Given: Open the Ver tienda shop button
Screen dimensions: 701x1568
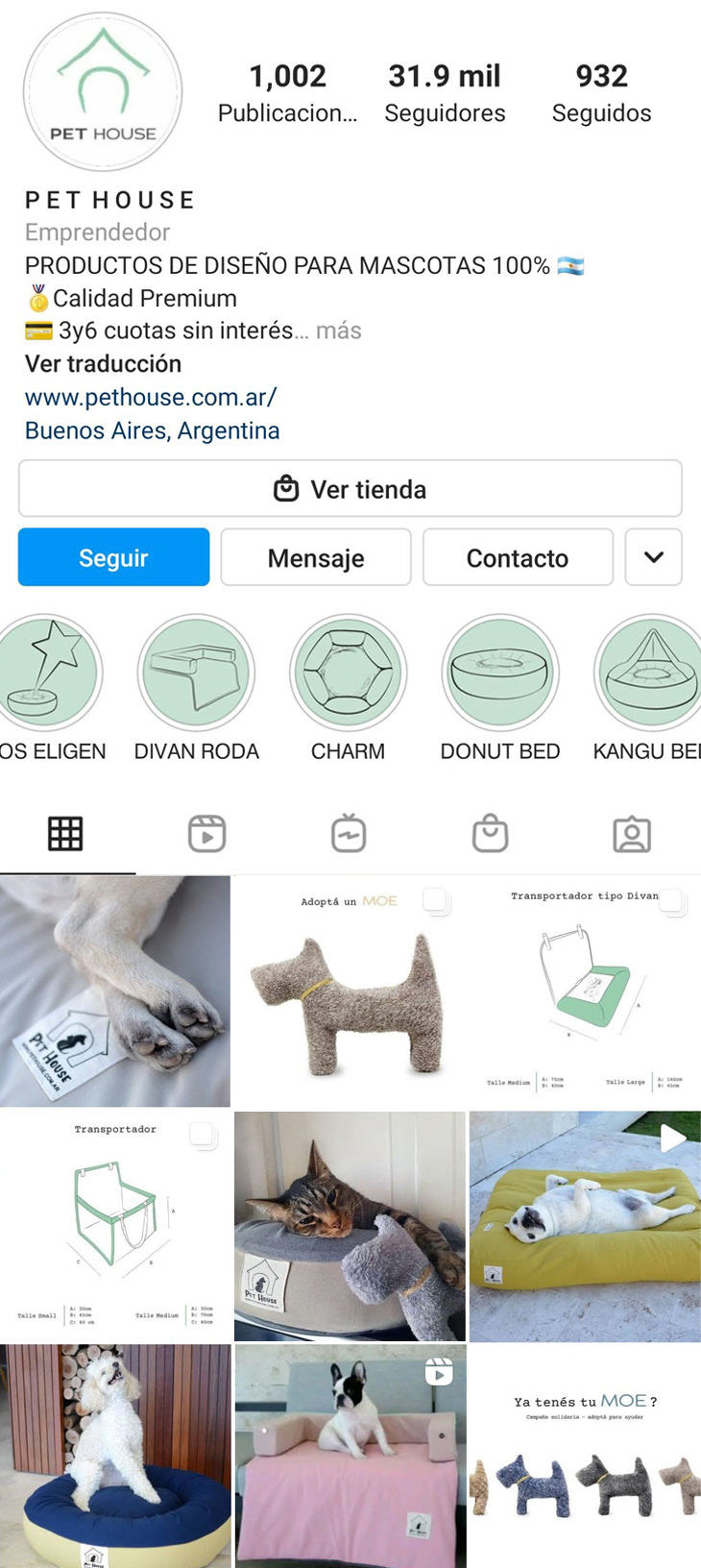Looking at the screenshot, I should click(350, 489).
